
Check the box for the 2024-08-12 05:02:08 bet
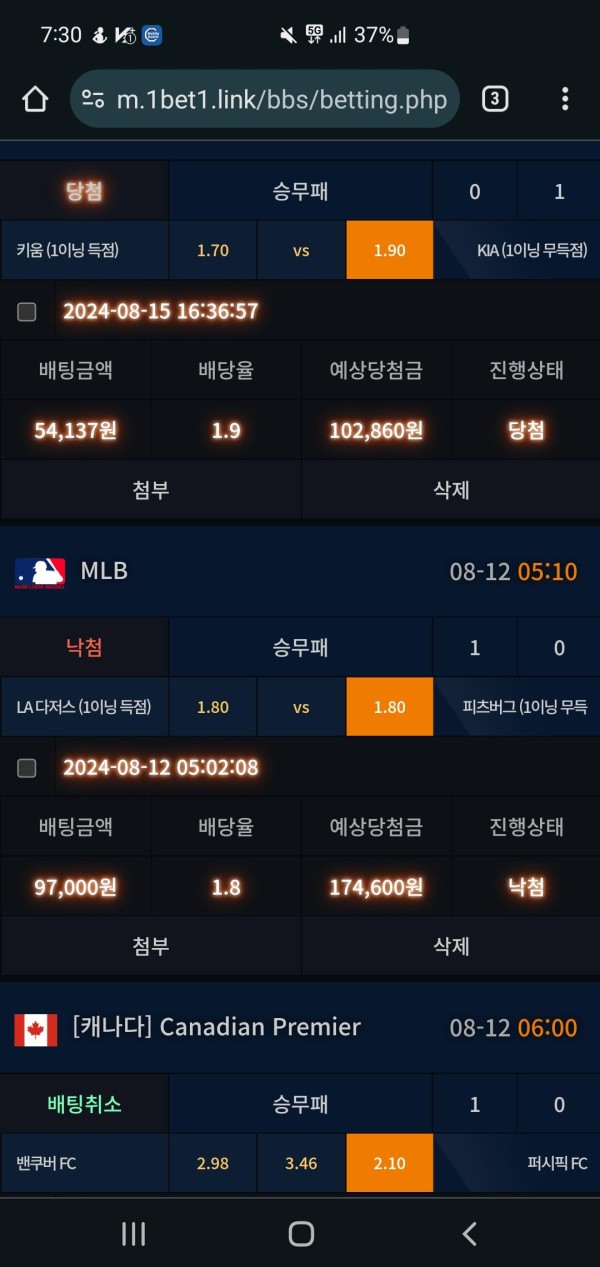[x=27, y=768]
